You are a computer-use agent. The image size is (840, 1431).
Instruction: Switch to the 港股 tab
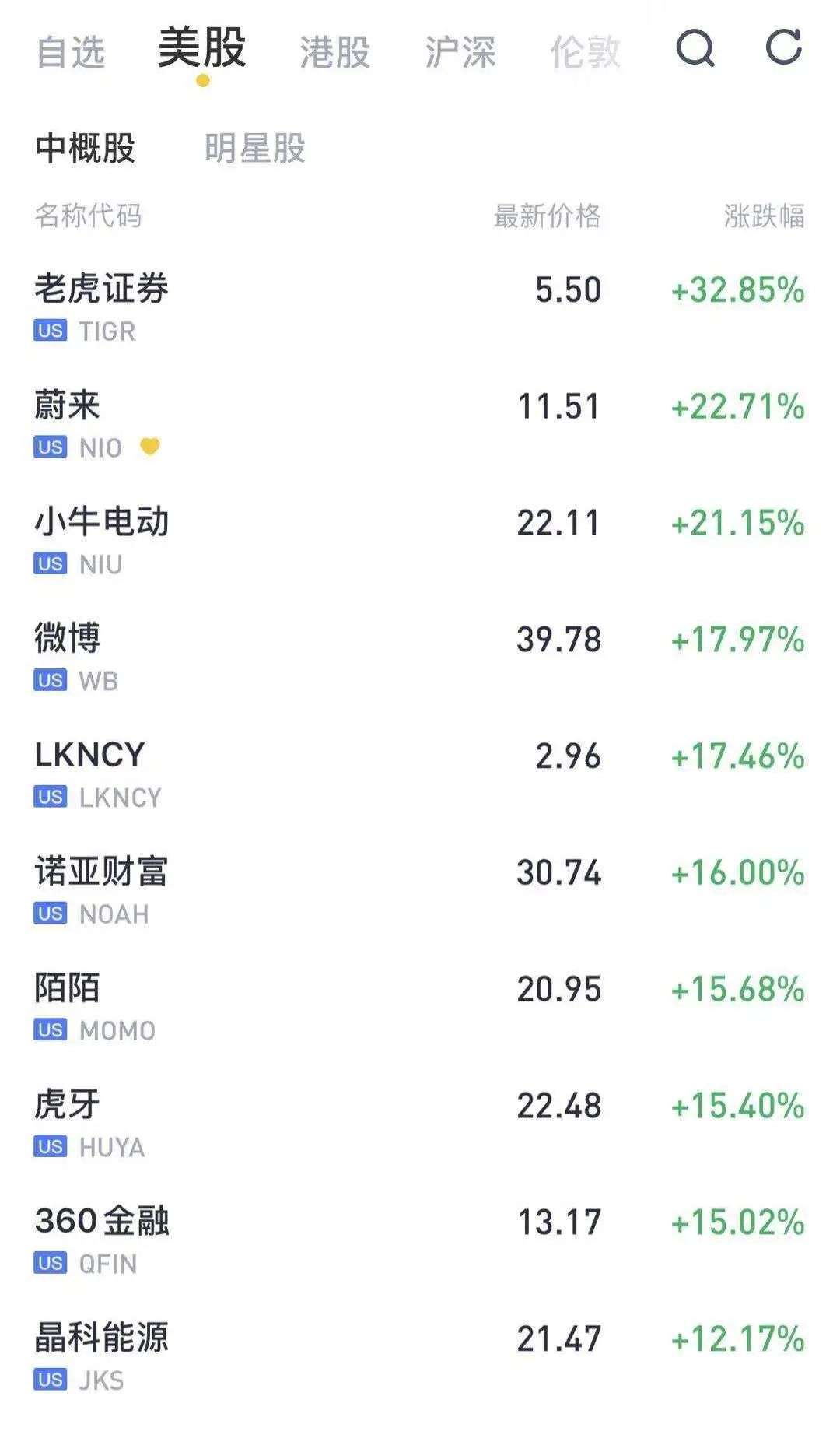point(335,52)
